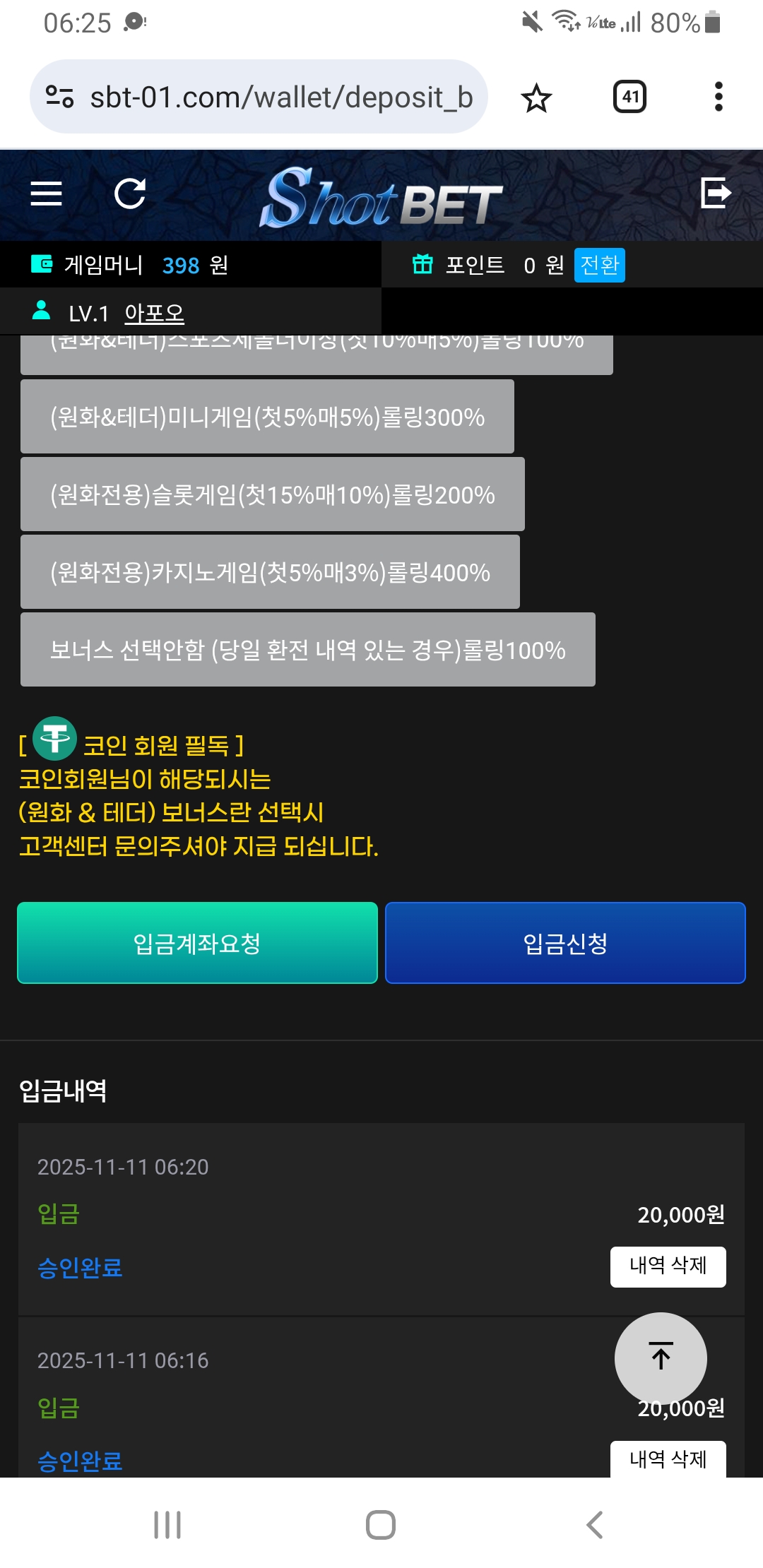Delete the 06:20 deposit record
Viewport: 763px width, 1568px height.
[668, 1266]
